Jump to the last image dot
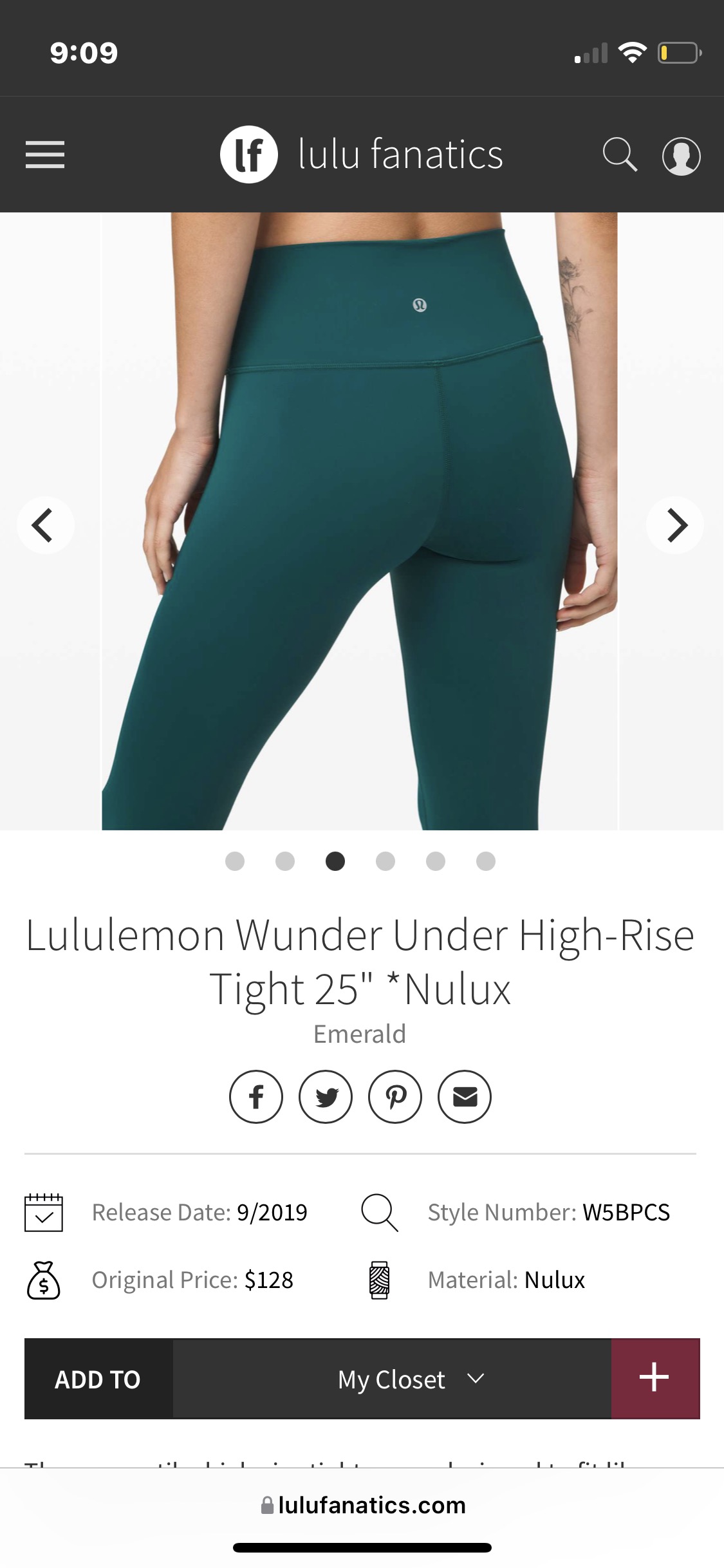The height and width of the screenshot is (1568, 724). pos(486,861)
